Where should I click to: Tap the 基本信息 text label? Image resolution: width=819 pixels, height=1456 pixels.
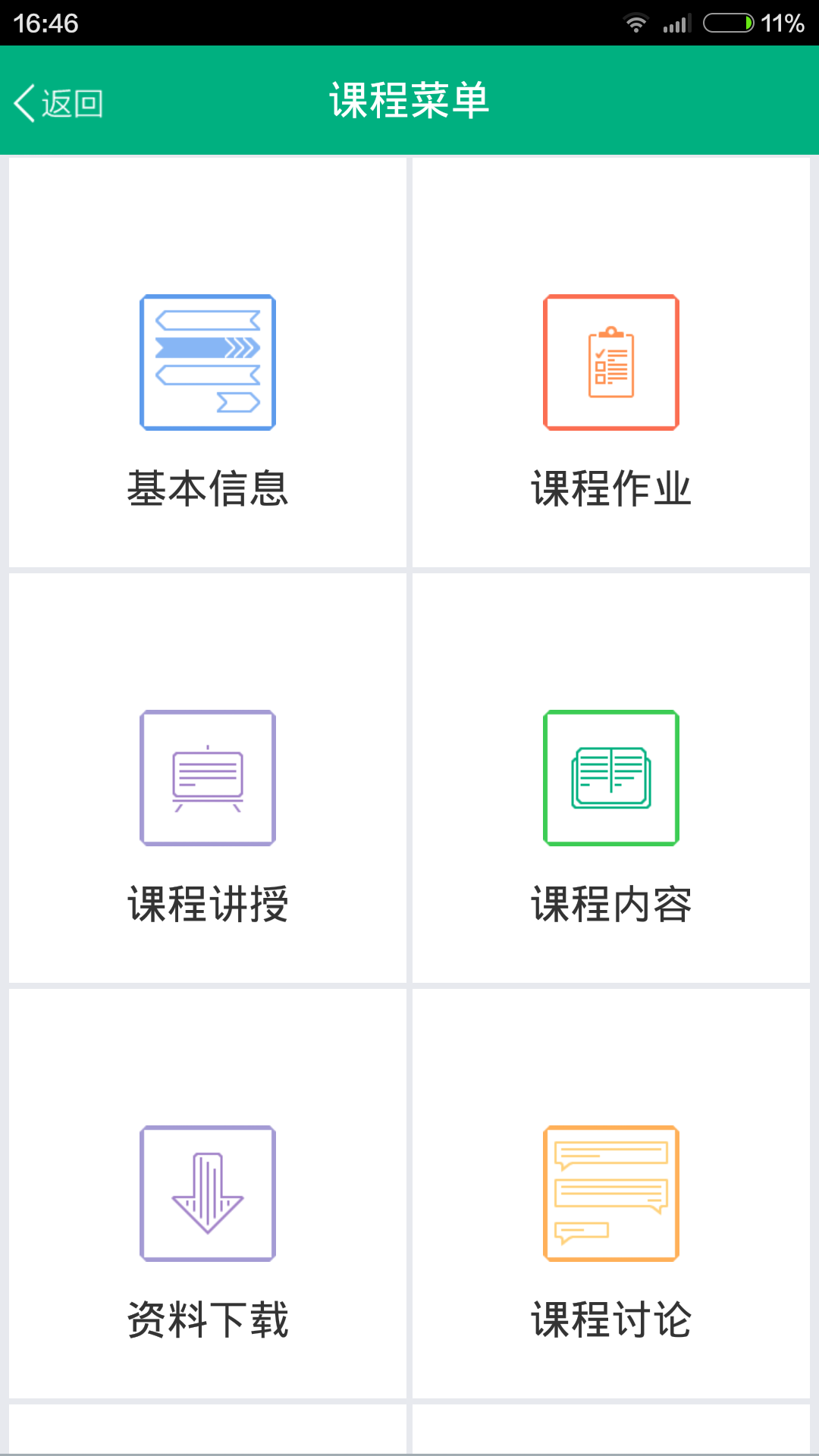(209, 489)
